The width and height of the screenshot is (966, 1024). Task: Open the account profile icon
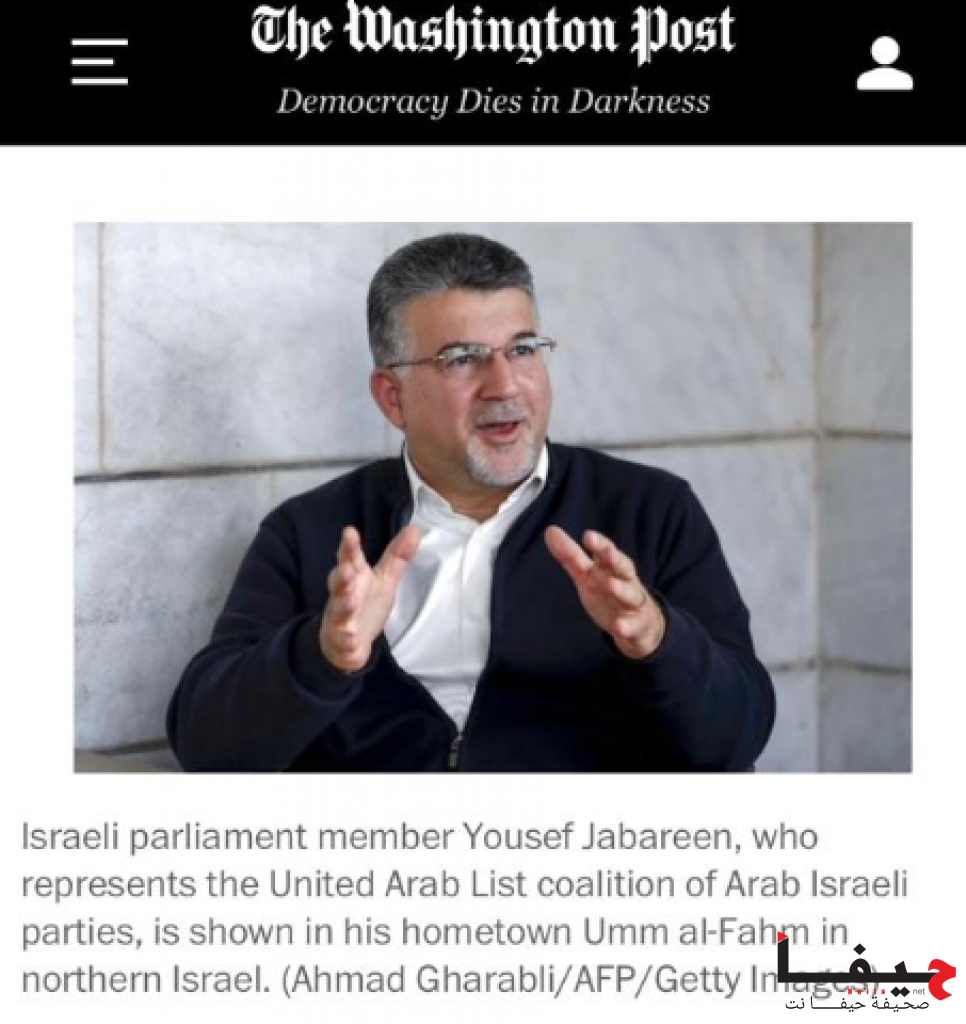point(884,65)
